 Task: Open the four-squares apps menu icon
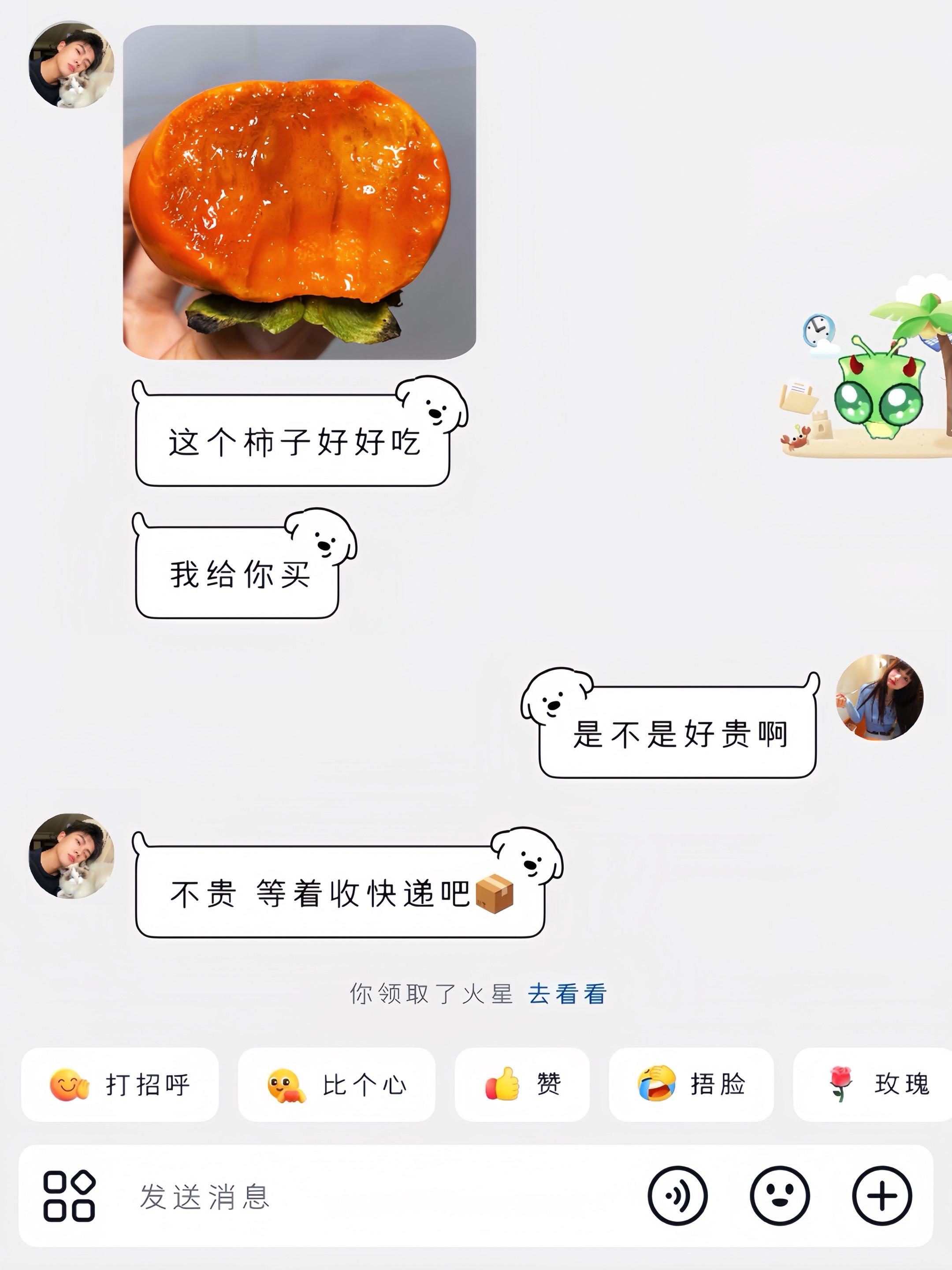70,1196
